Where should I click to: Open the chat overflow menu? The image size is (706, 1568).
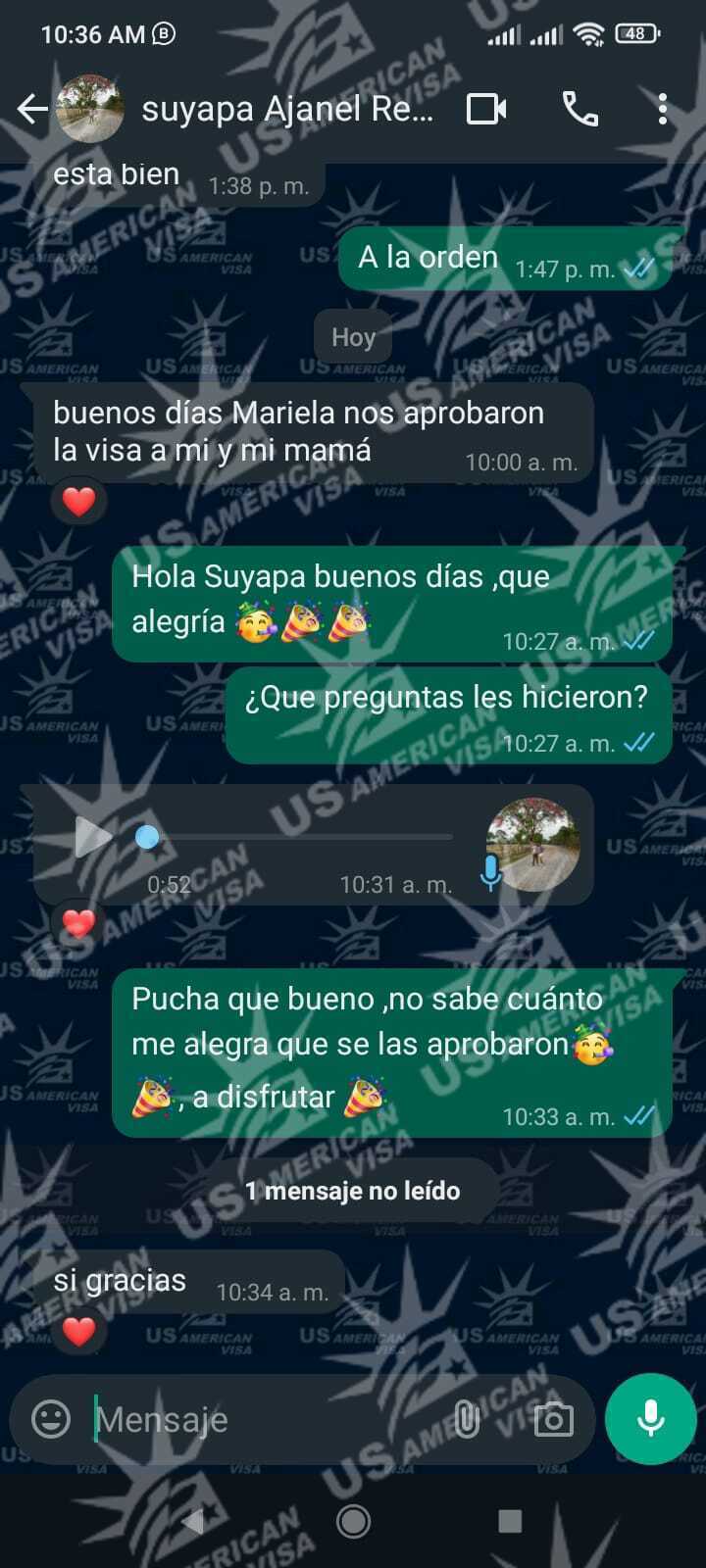click(663, 109)
